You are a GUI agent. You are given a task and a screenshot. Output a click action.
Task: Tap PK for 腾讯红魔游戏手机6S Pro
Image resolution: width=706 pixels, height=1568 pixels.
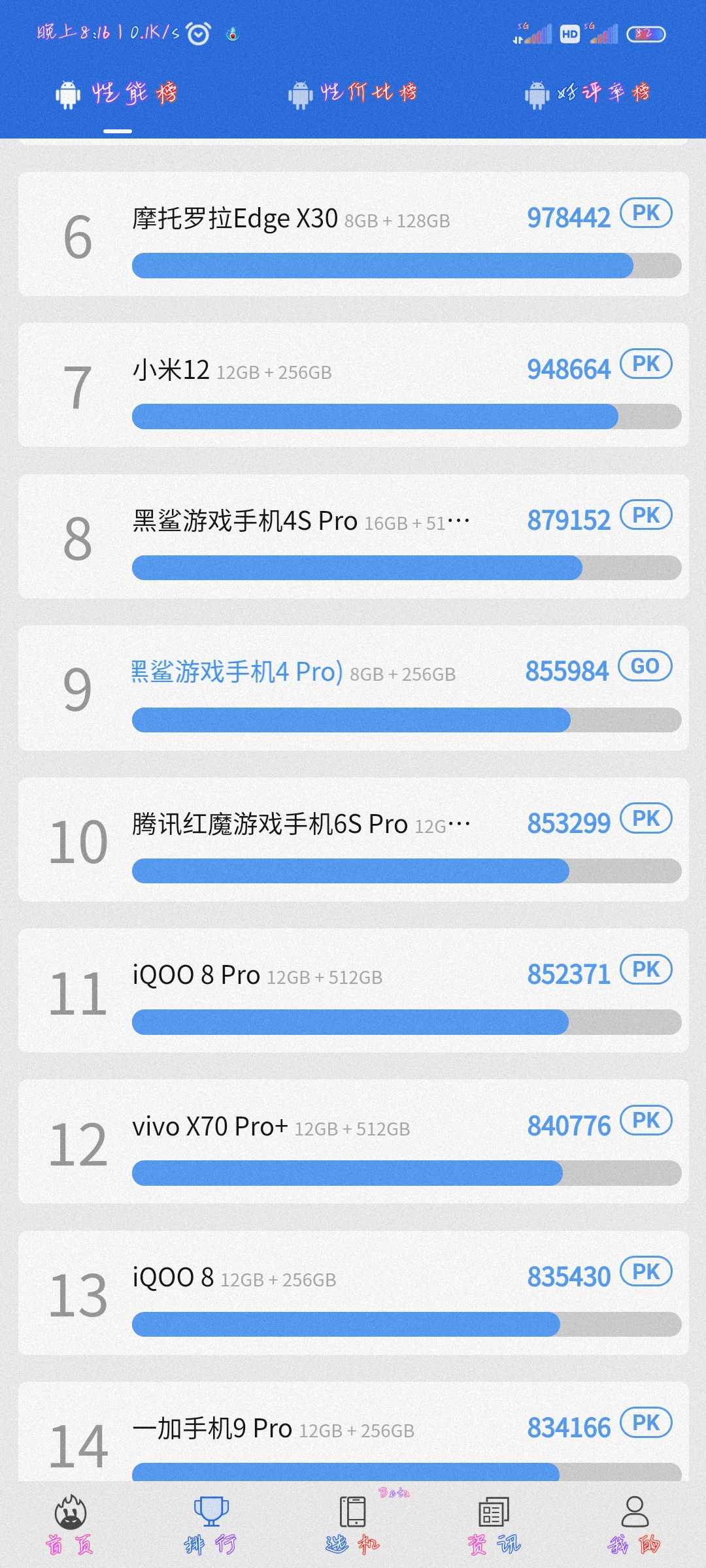[x=646, y=818]
